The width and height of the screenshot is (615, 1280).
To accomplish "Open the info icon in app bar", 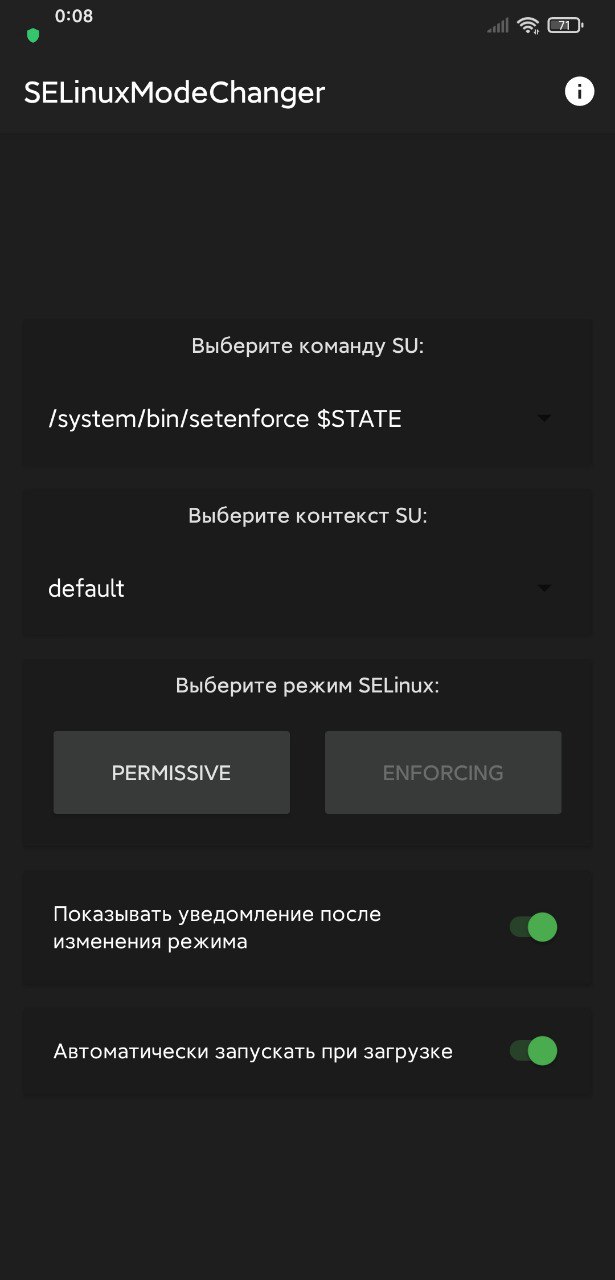I will (579, 92).
